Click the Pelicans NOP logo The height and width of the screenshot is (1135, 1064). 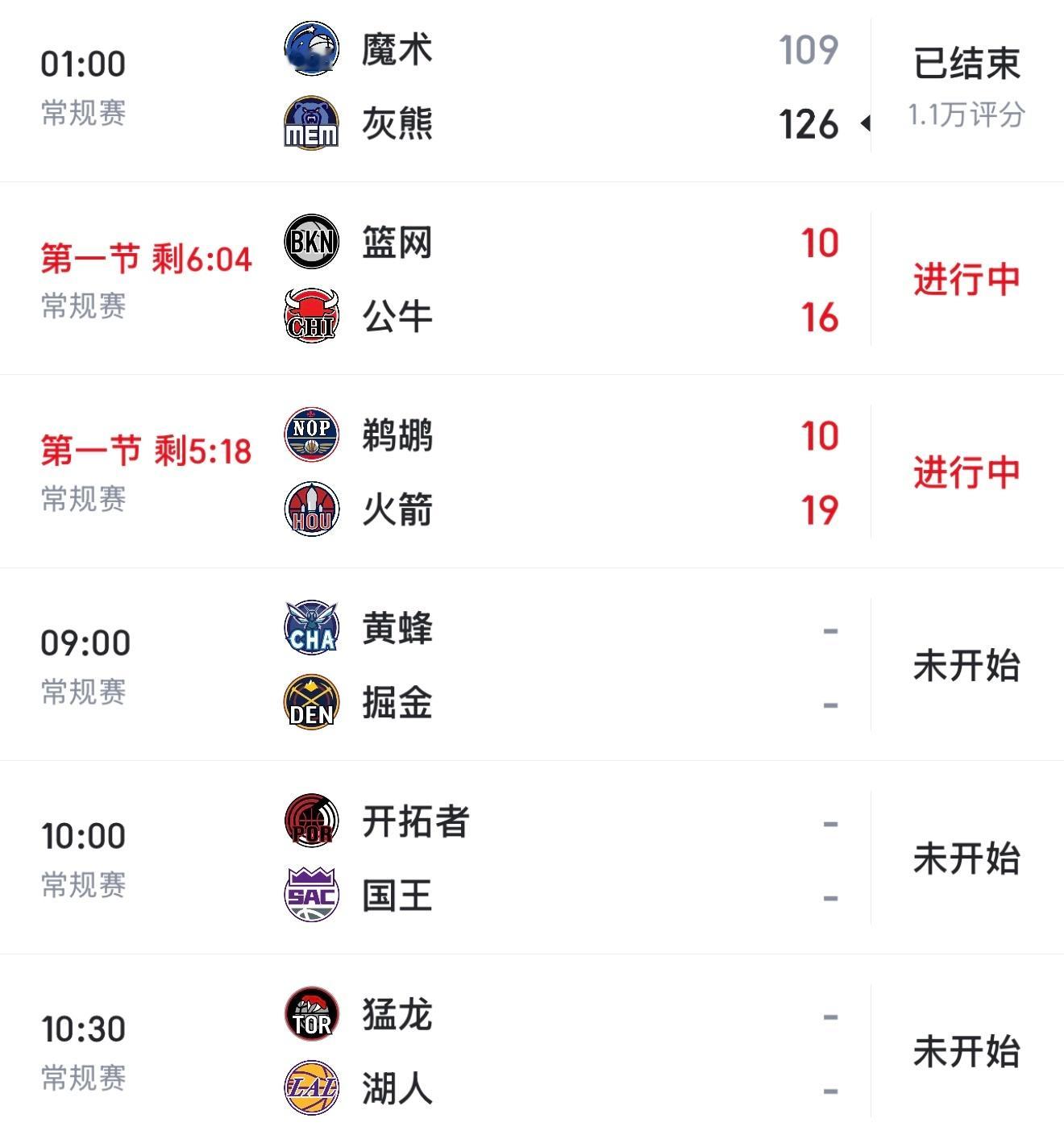(312, 435)
